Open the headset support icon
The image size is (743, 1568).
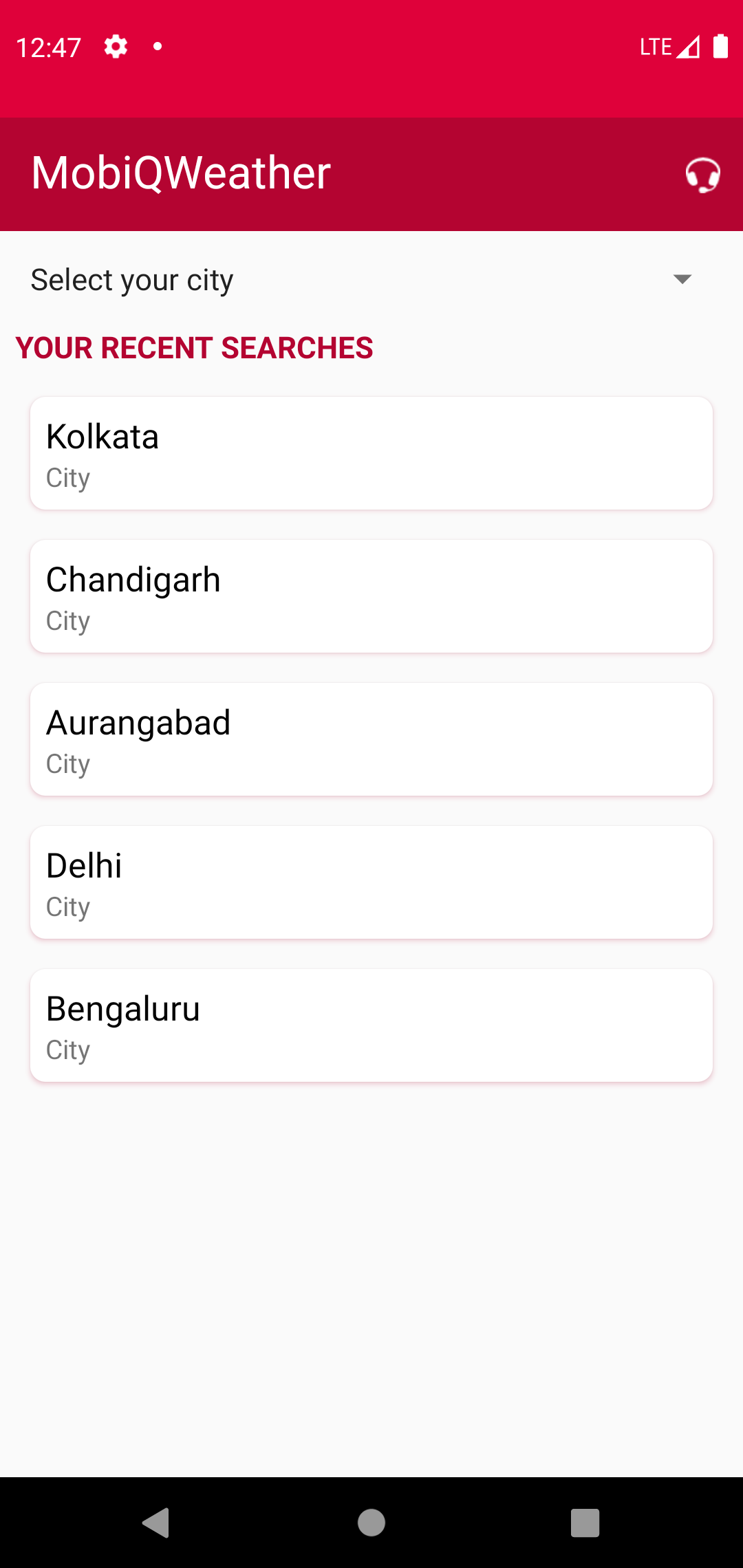tap(702, 175)
